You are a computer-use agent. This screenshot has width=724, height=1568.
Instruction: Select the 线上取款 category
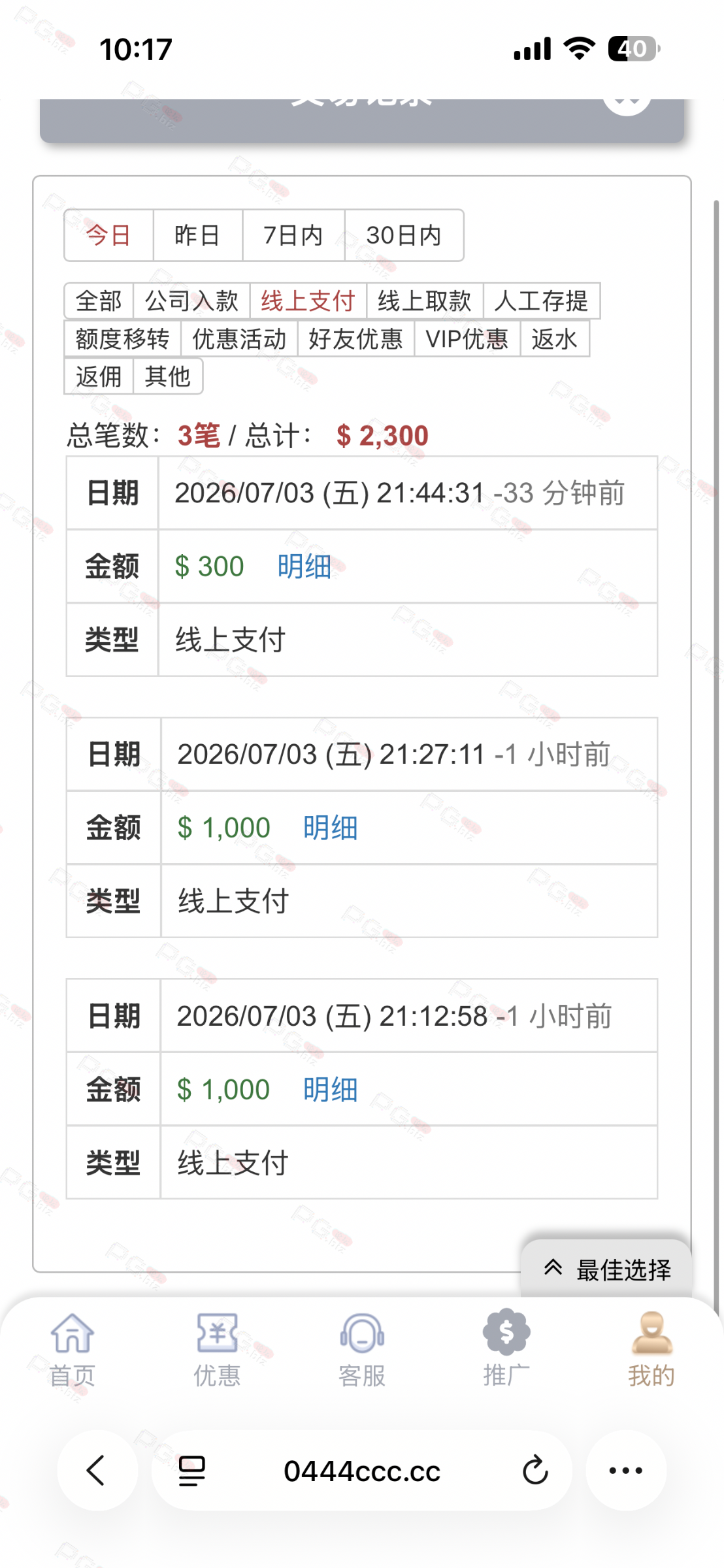[425, 301]
